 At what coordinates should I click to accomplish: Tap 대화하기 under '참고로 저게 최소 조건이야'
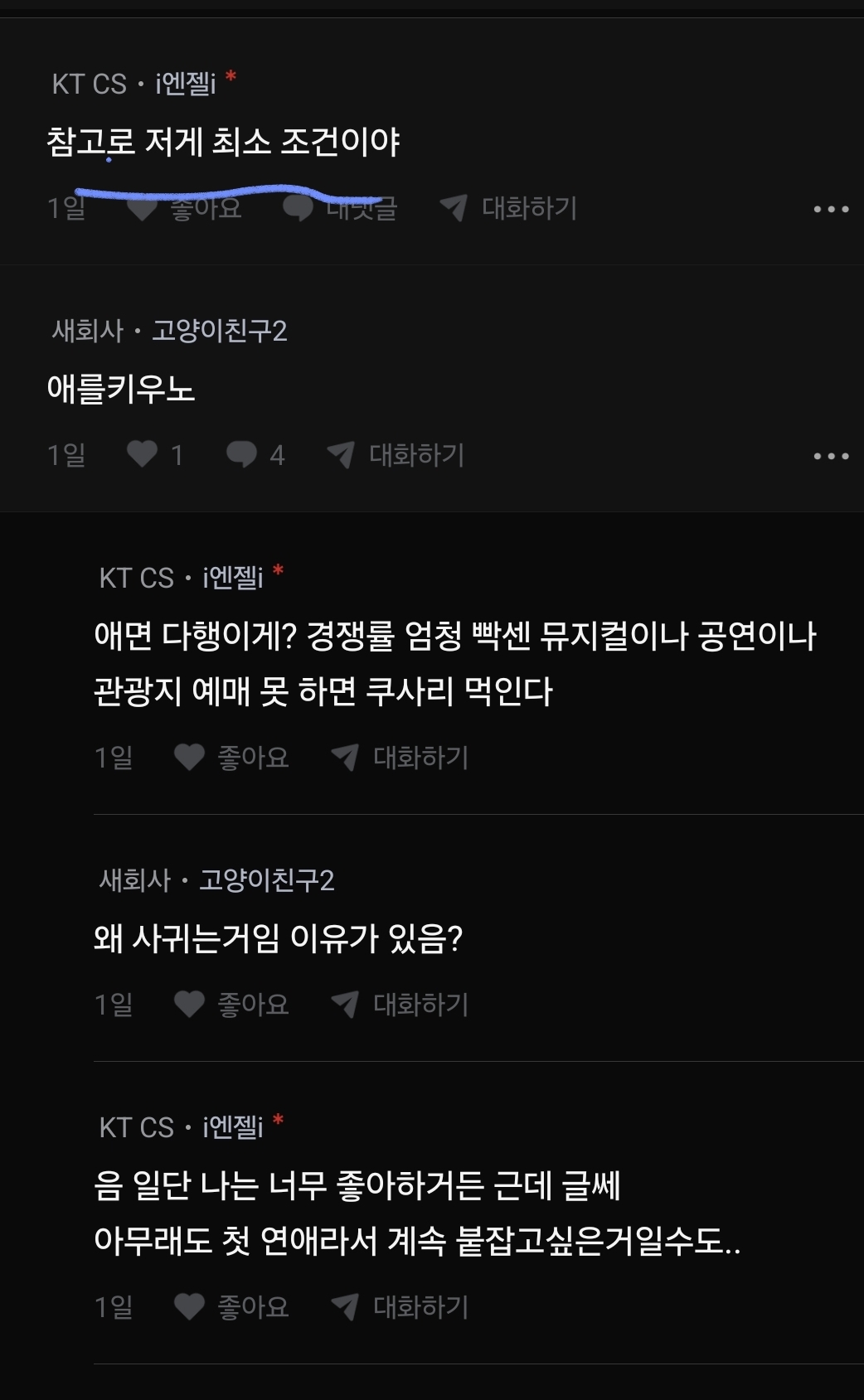(507, 207)
